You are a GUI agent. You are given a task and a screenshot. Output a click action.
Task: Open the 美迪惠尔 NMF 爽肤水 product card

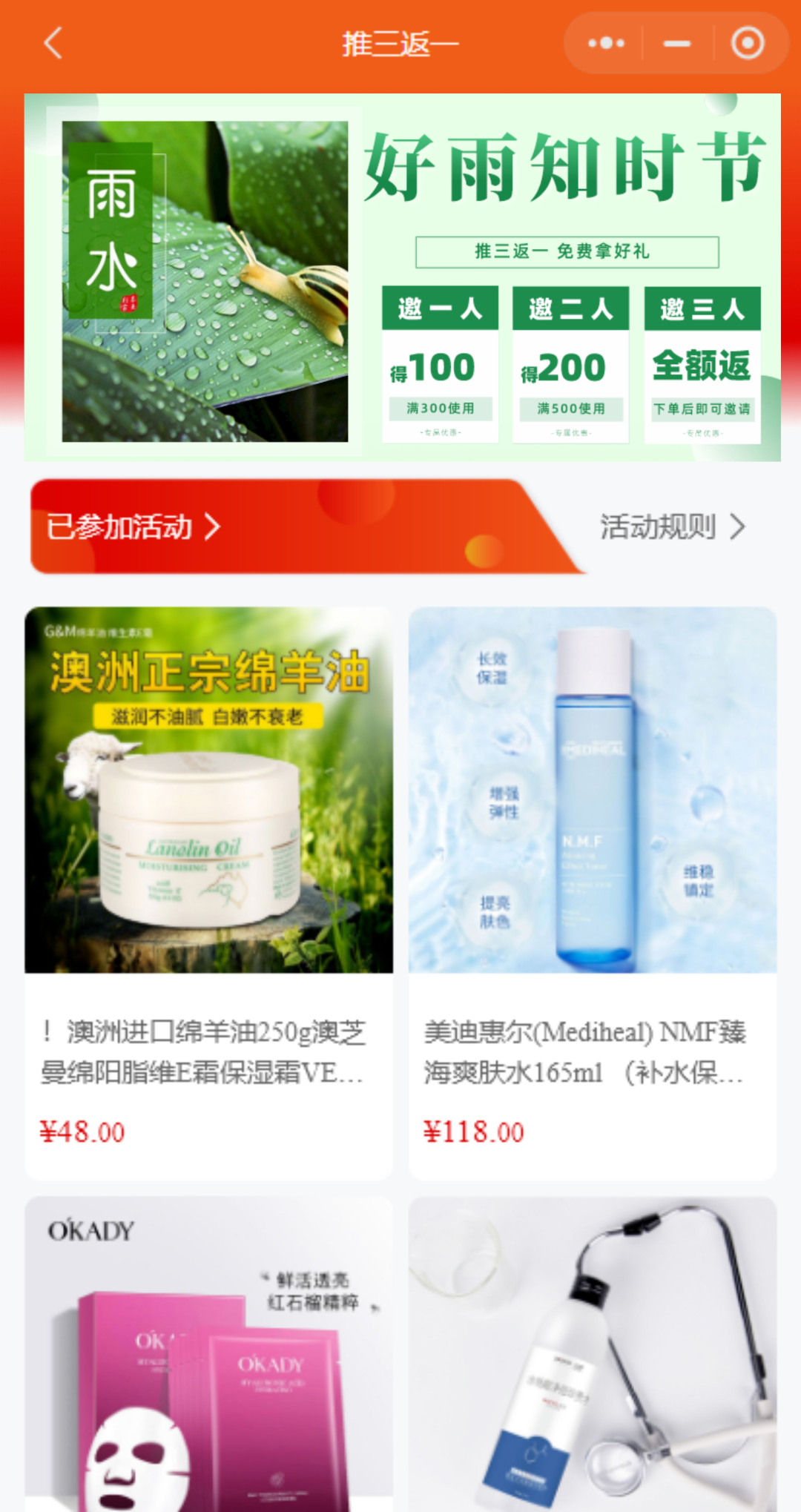pyautogui.click(x=593, y=893)
